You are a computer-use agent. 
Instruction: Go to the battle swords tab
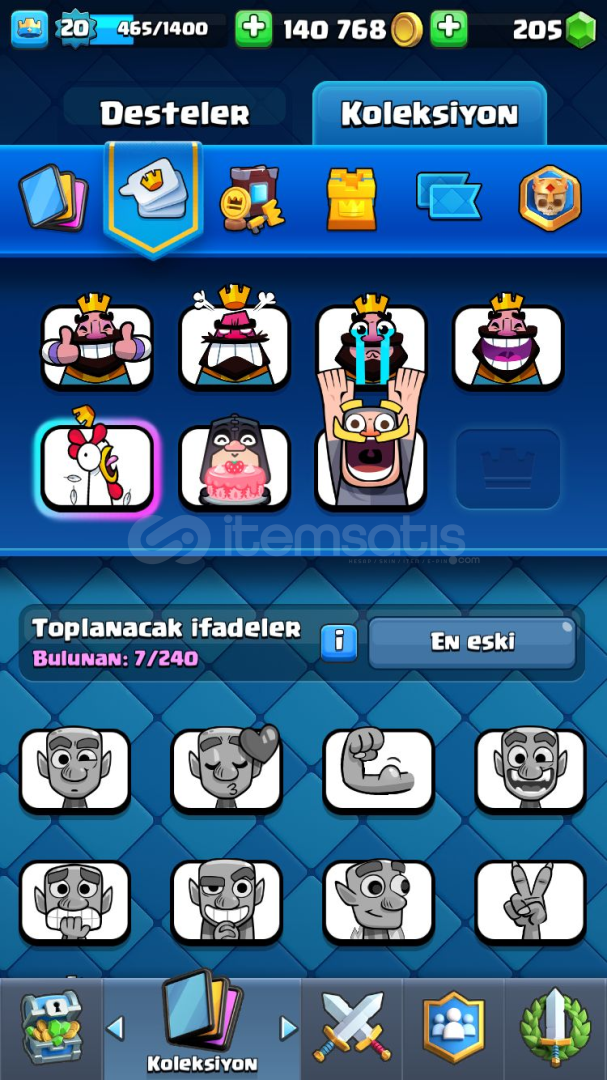pos(352,1027)
